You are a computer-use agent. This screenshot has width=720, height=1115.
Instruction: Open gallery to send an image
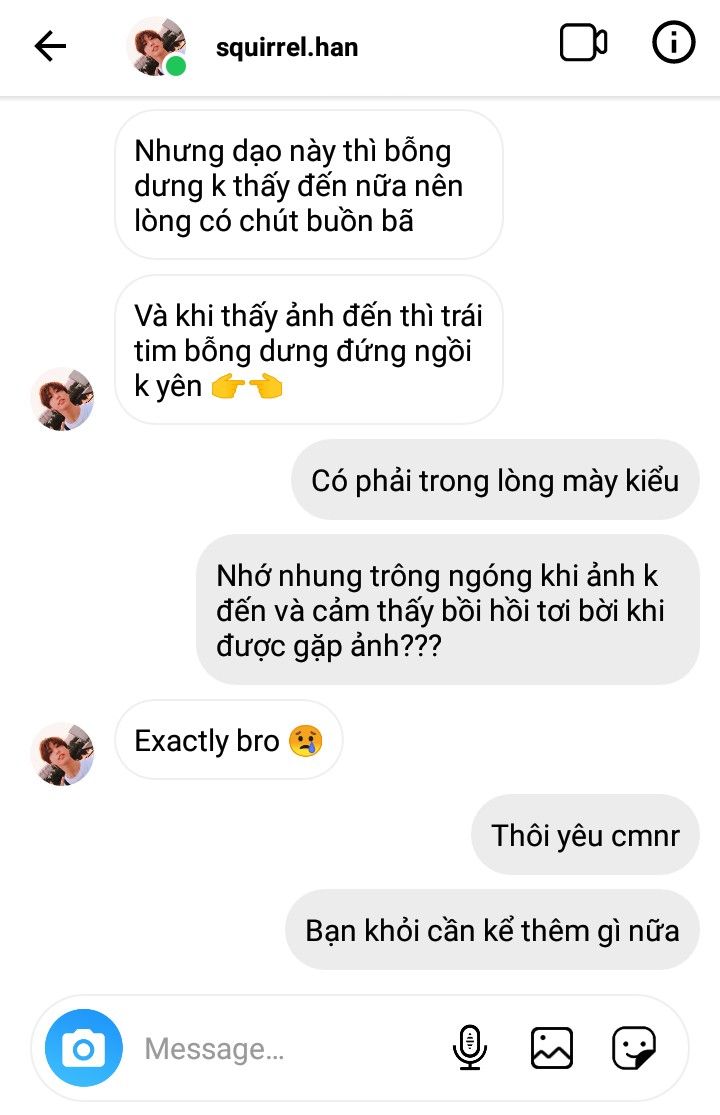tap(551, 1048)
